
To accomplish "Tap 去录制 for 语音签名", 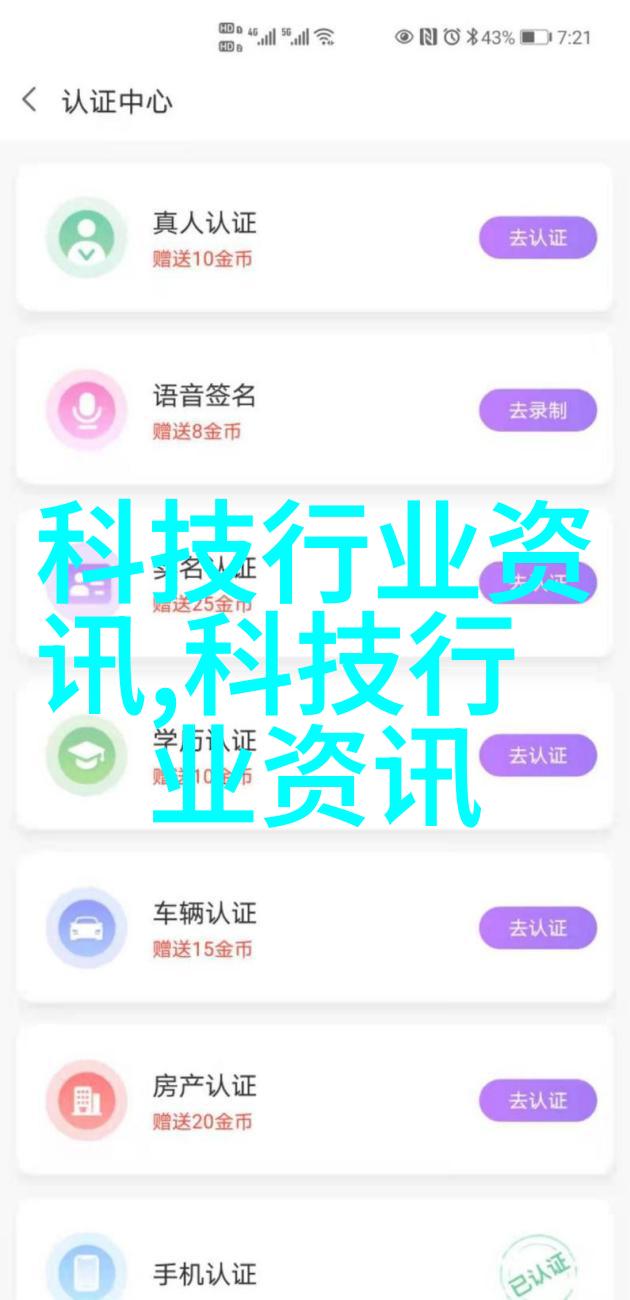I will point(538,410).
